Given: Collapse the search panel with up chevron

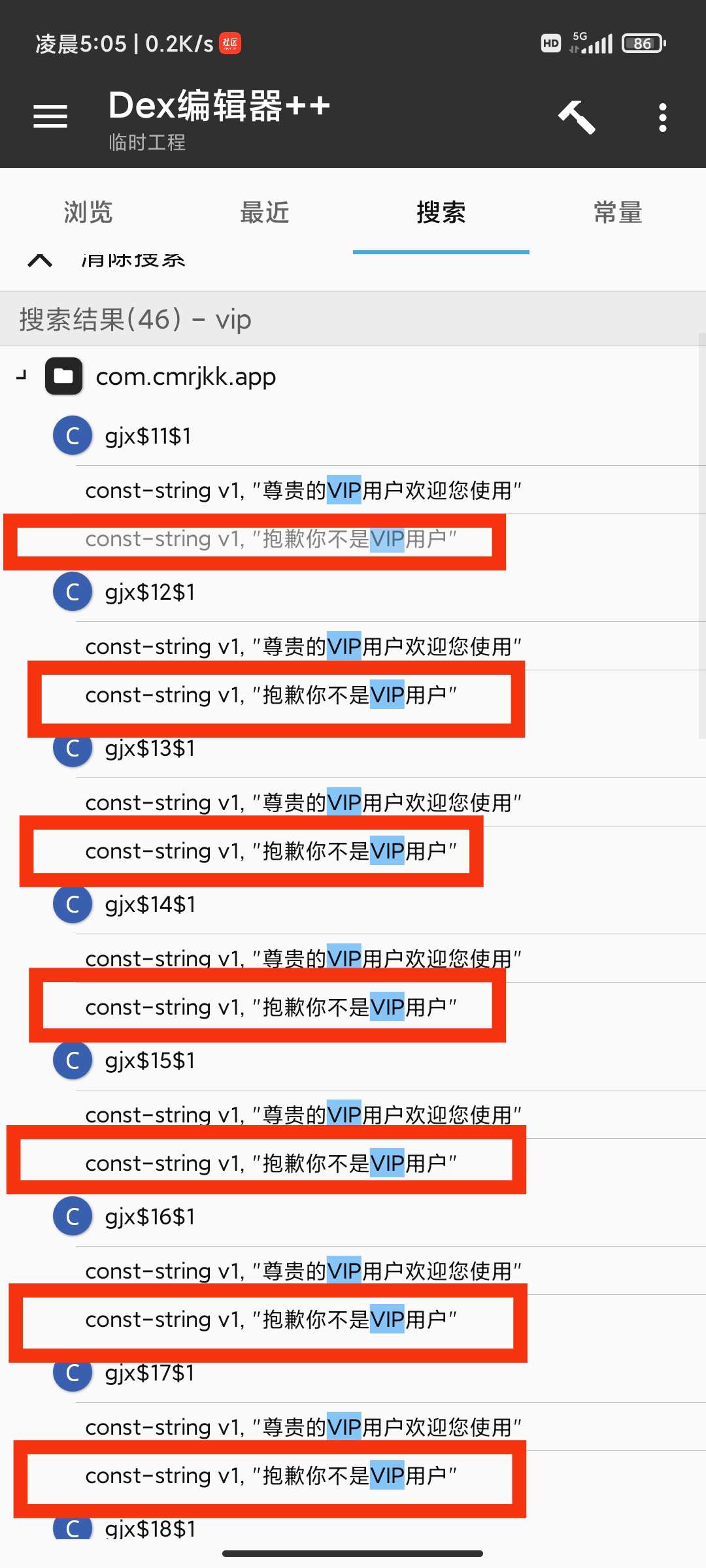Looking at the screenshot, I should 40,261.
